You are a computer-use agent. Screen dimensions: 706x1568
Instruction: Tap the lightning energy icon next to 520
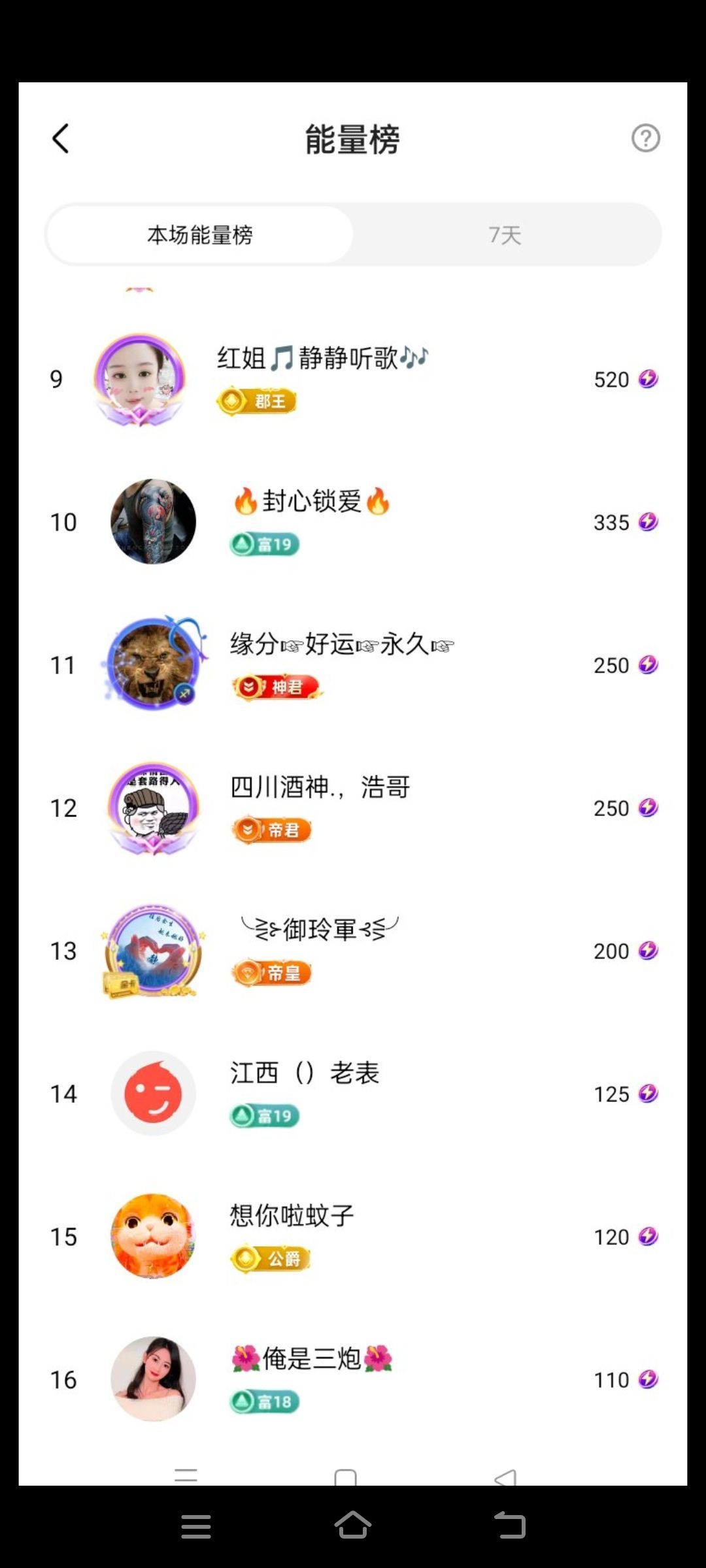[x=648, y=379]
